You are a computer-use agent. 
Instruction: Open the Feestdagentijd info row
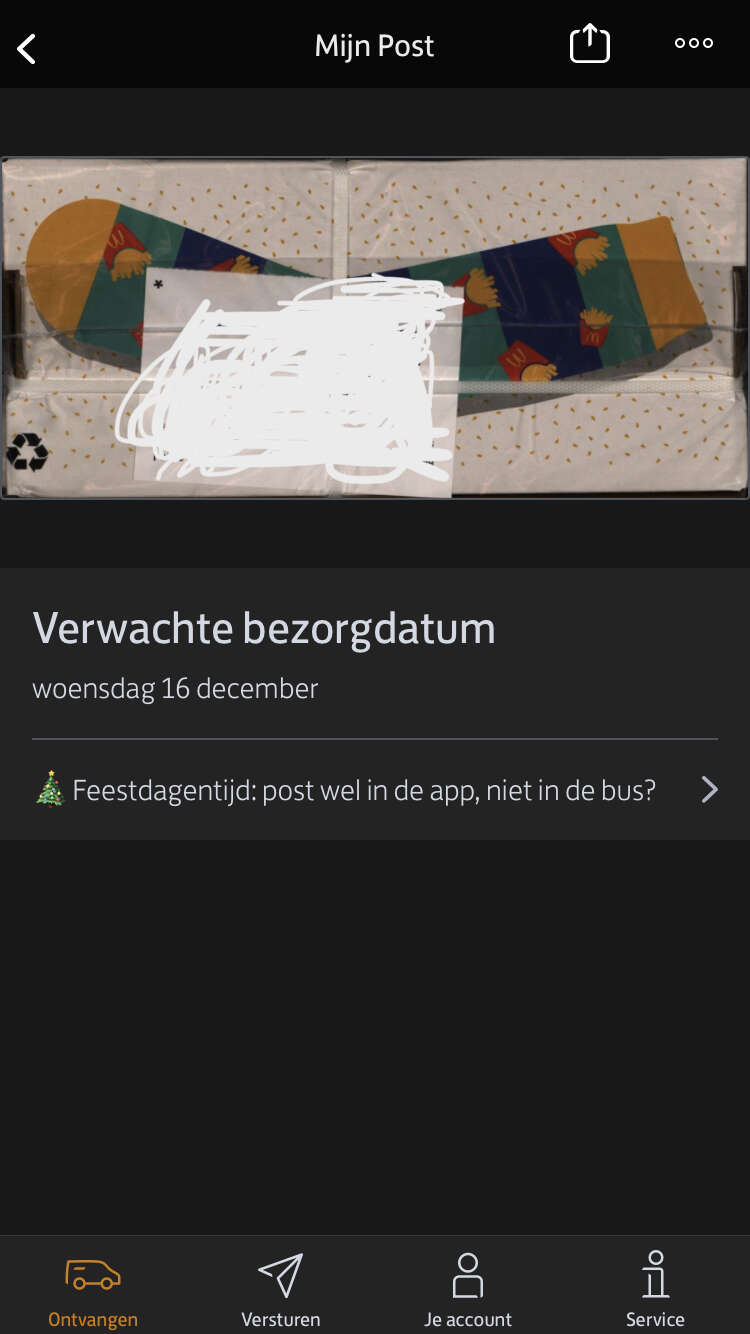tap(375, 791)
